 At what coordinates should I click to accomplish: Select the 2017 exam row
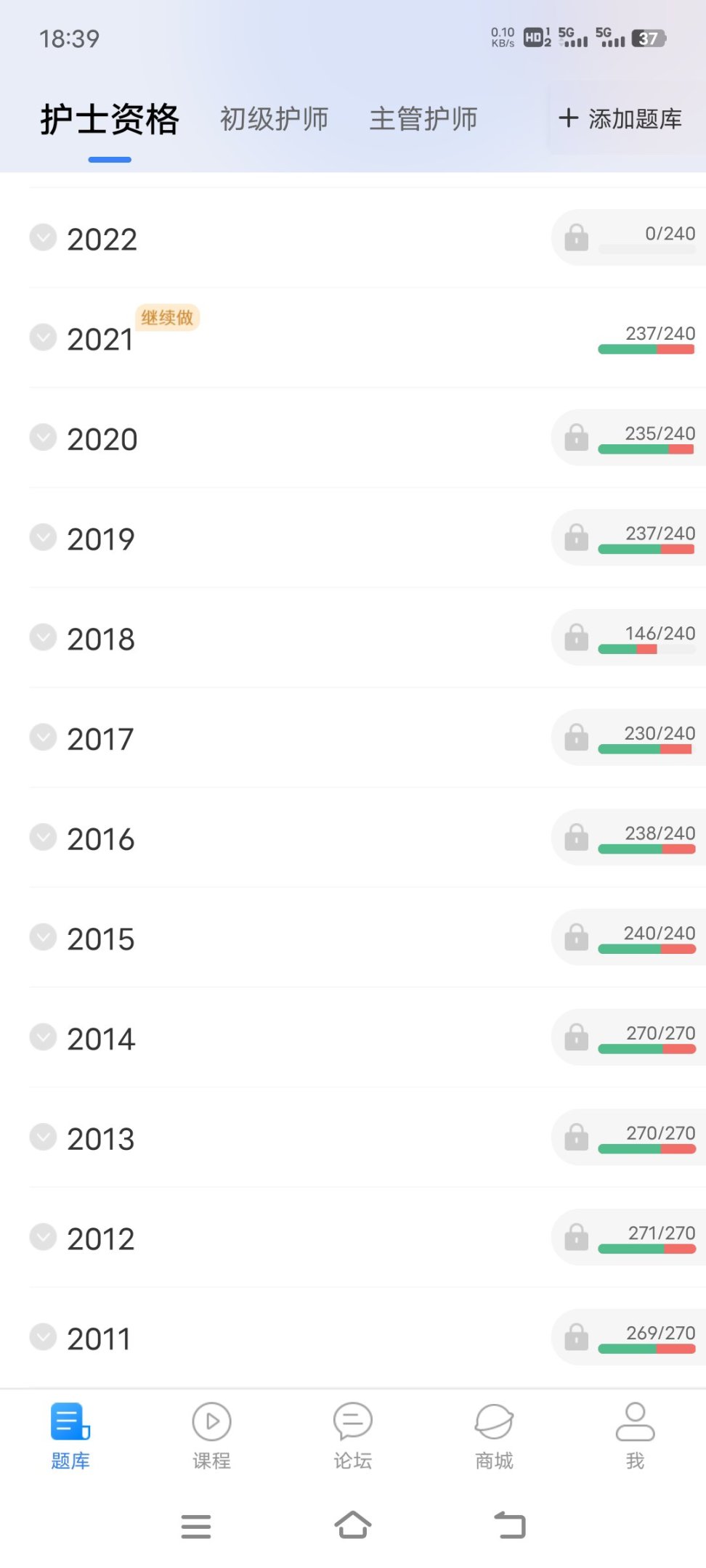pyautogui.click(x=102, y=739)
